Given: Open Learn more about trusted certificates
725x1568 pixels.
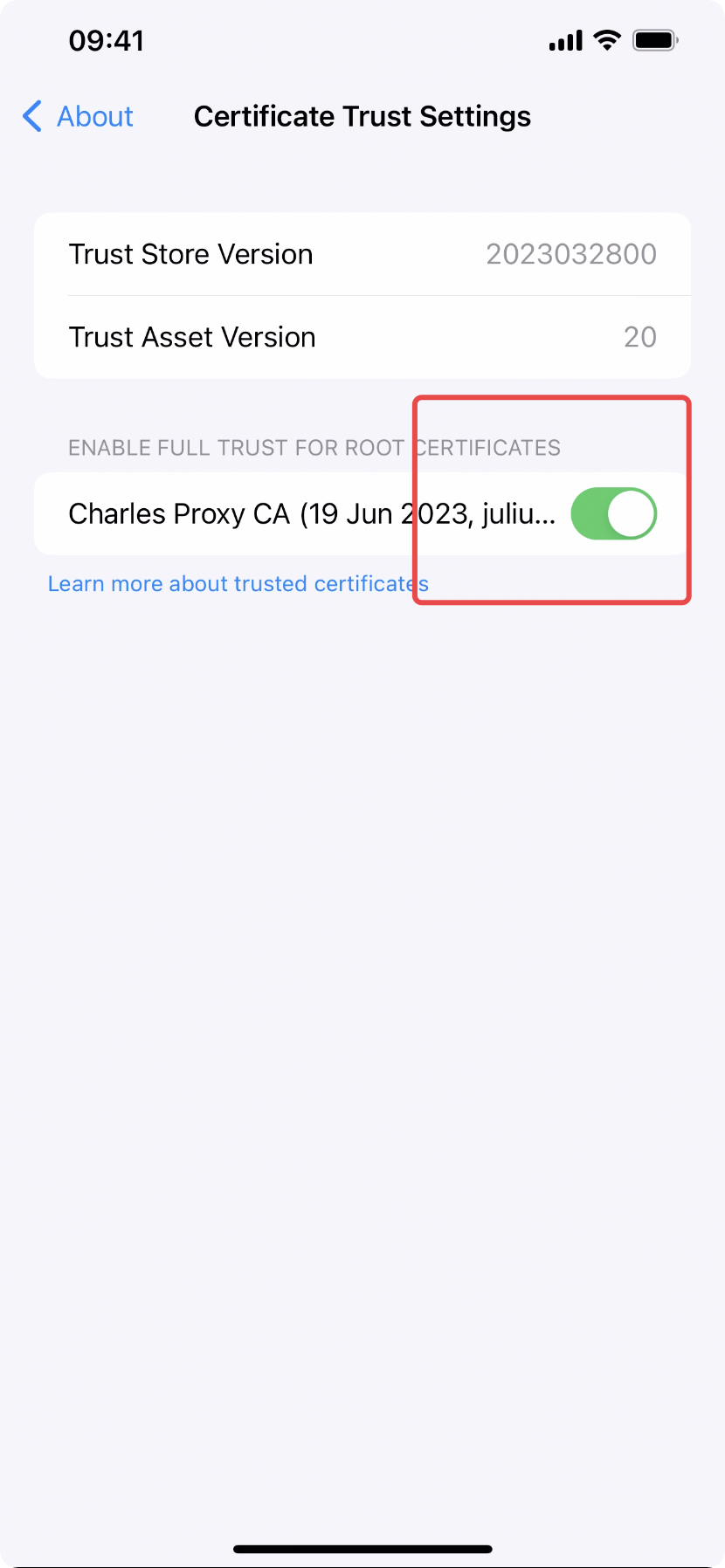Looking at the screenshot, I should (238, 583).
